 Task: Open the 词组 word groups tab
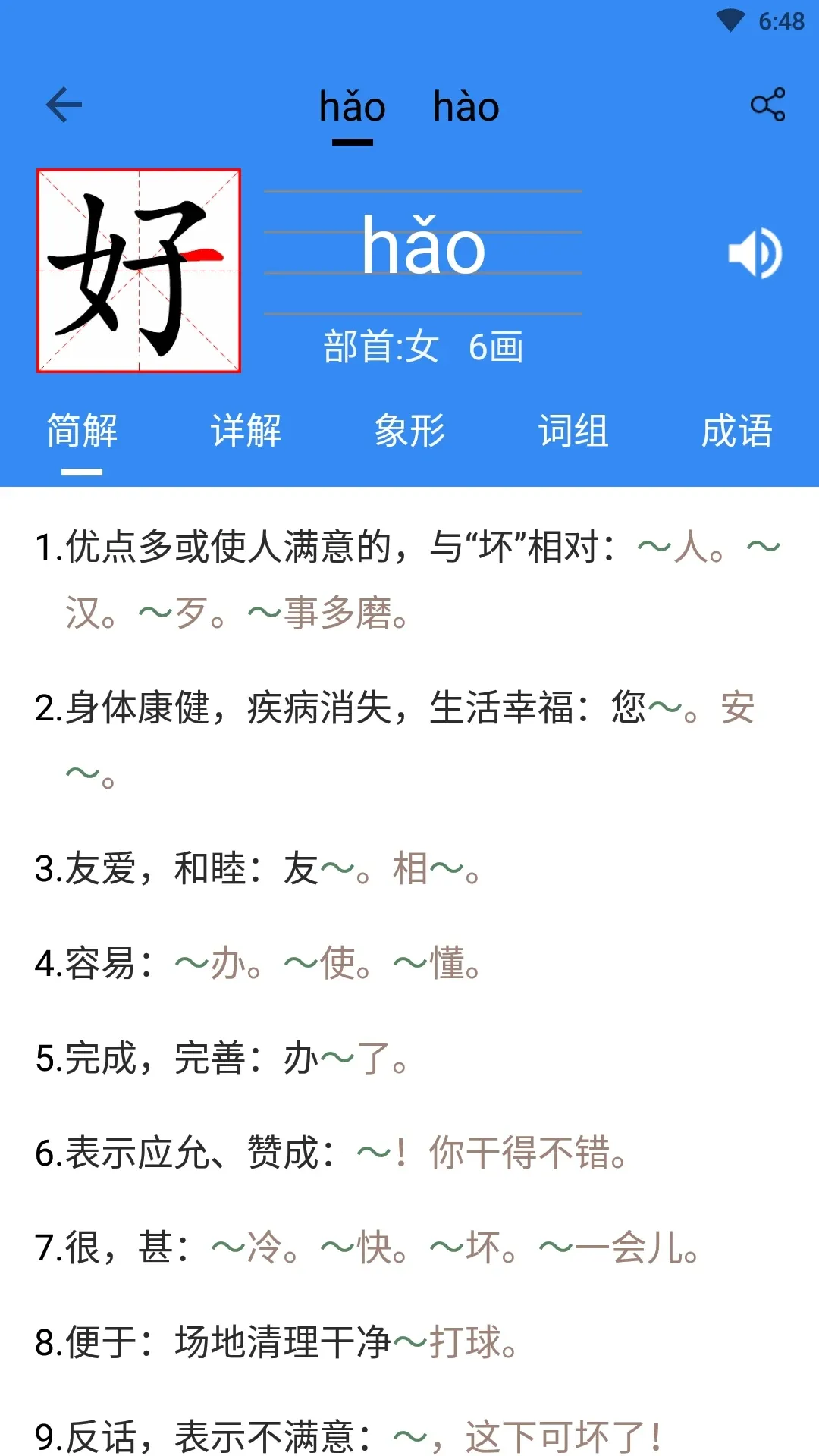pos(573,431)
